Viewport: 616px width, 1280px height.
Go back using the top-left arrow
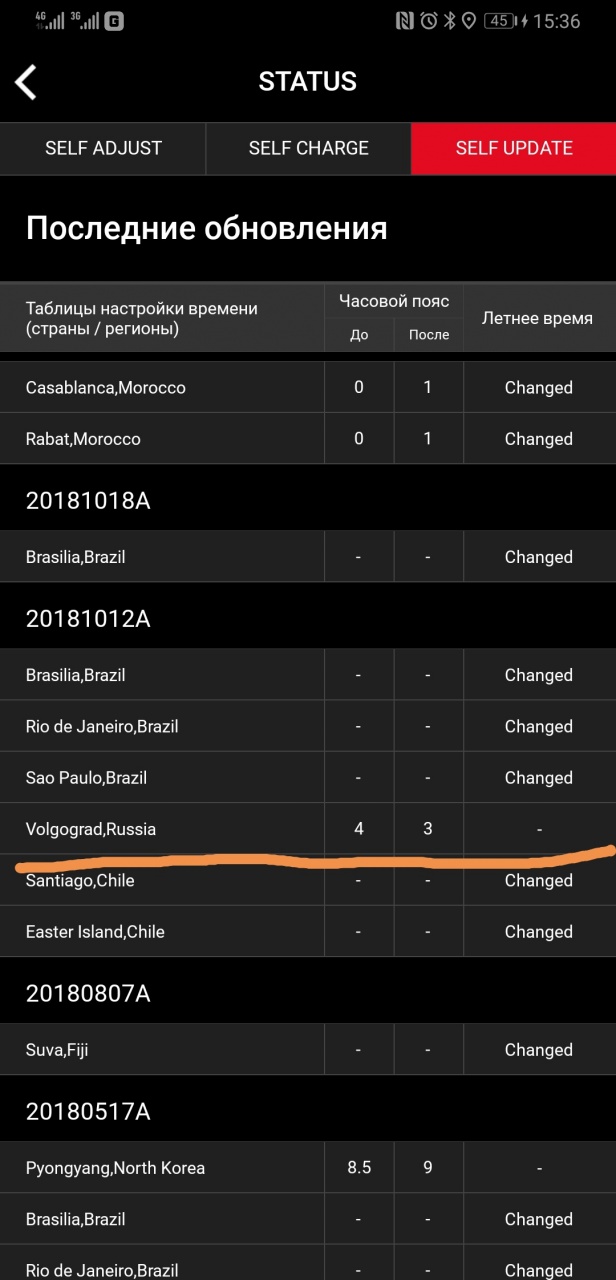point(26,82)
